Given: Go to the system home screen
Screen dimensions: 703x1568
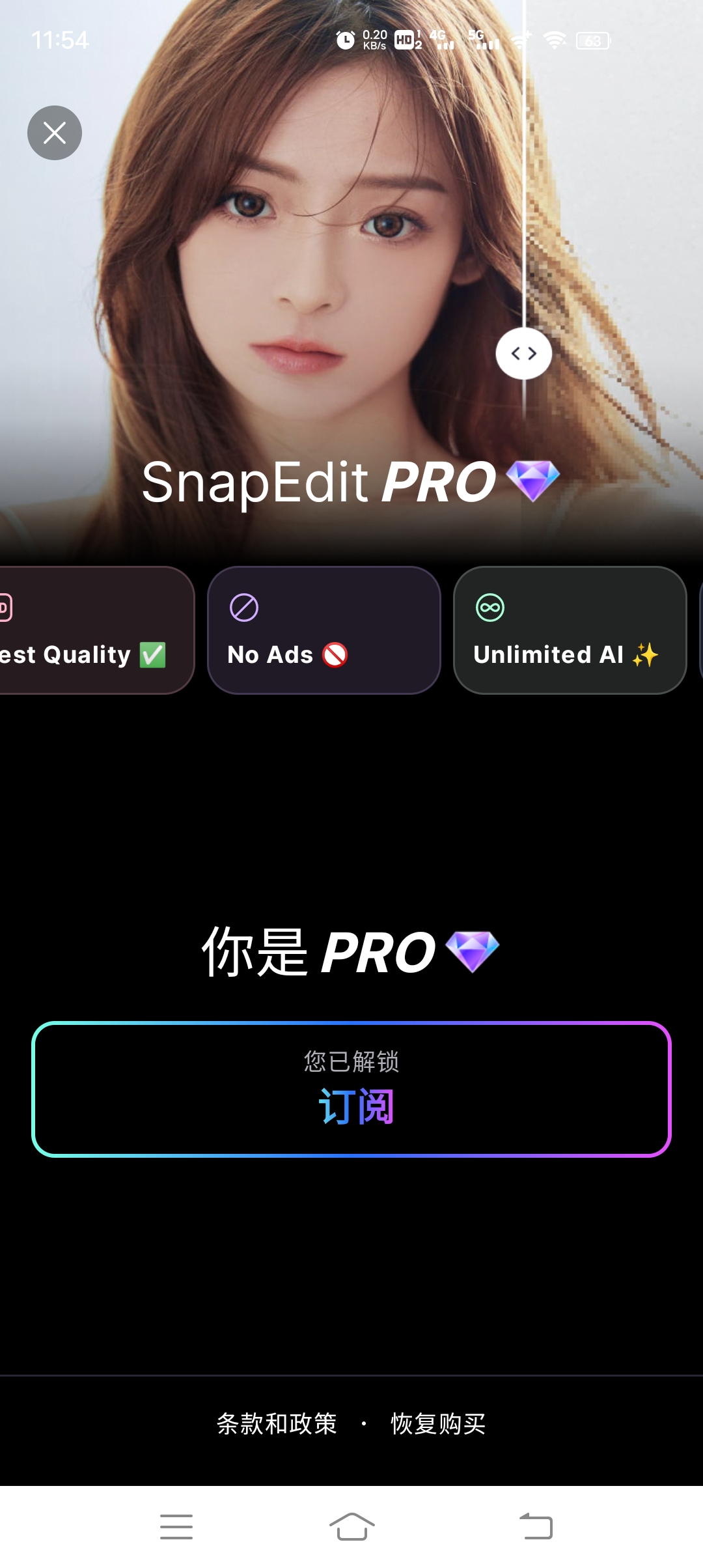Looking at the screenshot, I should point(351,1526).
